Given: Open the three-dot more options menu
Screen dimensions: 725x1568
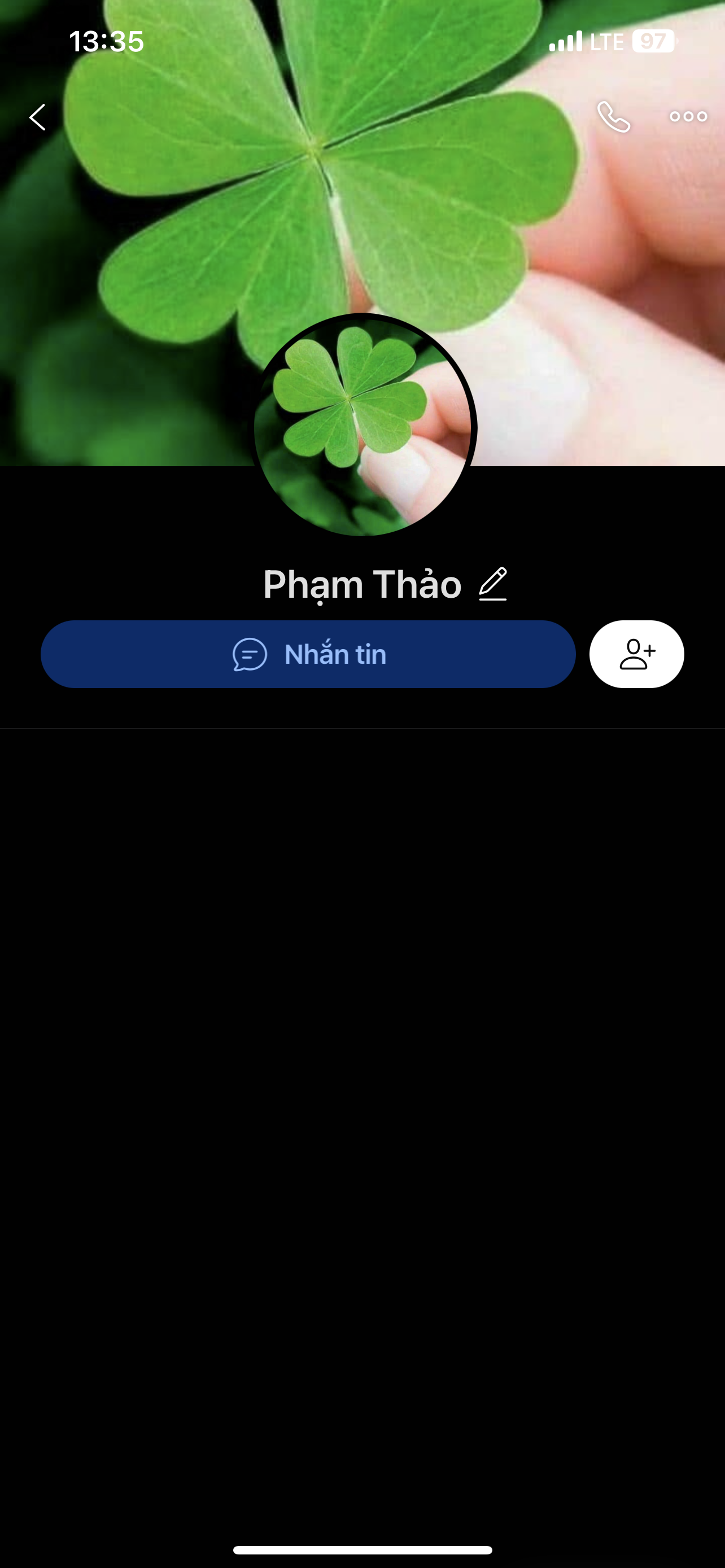Looking at the screenshot, I should pos(688,117).
